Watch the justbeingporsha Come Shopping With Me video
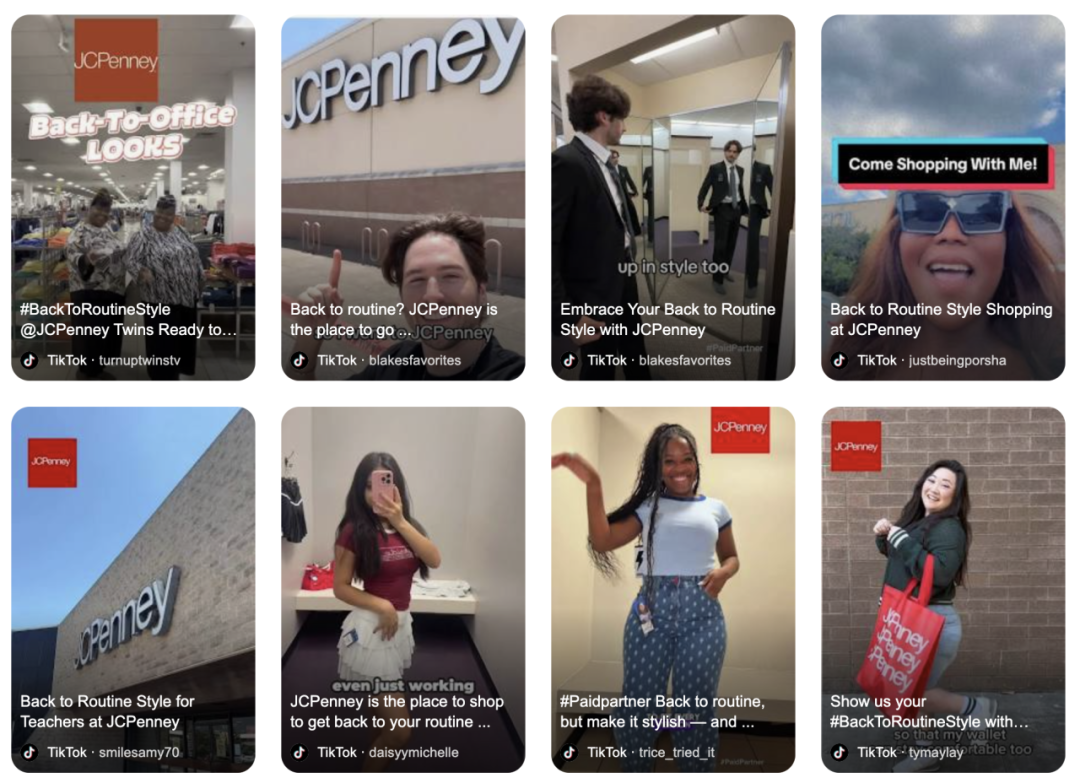 943,197
